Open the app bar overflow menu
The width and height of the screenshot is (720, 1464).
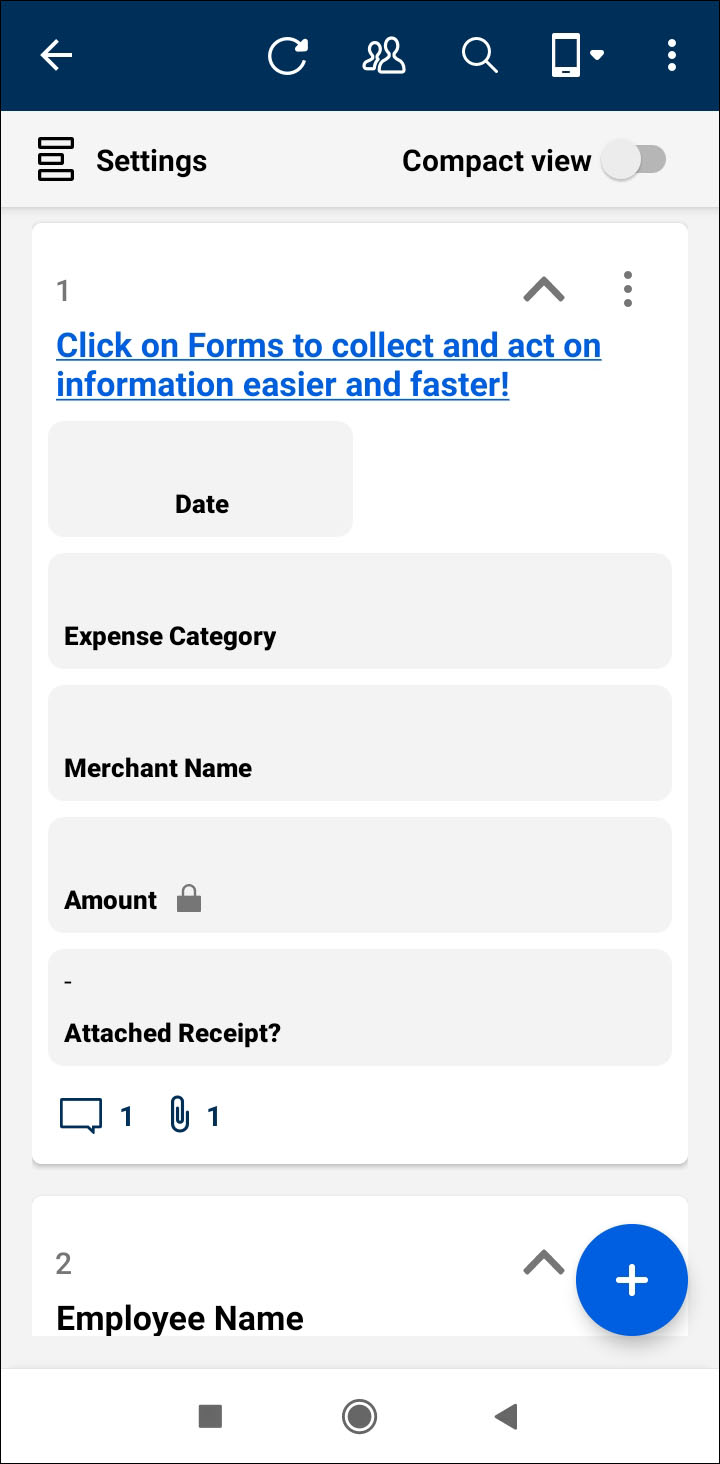click(672, 56)
